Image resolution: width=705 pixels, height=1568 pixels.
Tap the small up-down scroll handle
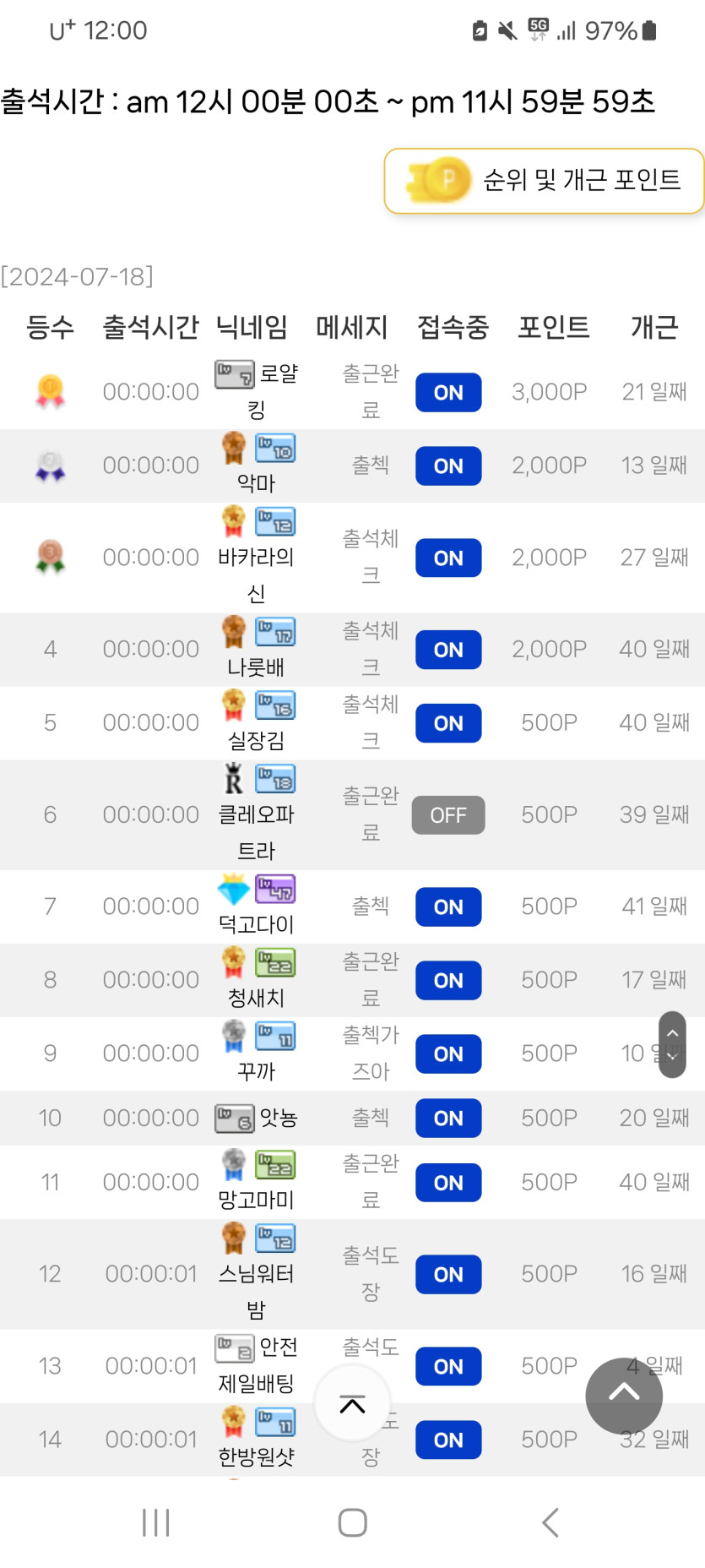[672, 1044]
